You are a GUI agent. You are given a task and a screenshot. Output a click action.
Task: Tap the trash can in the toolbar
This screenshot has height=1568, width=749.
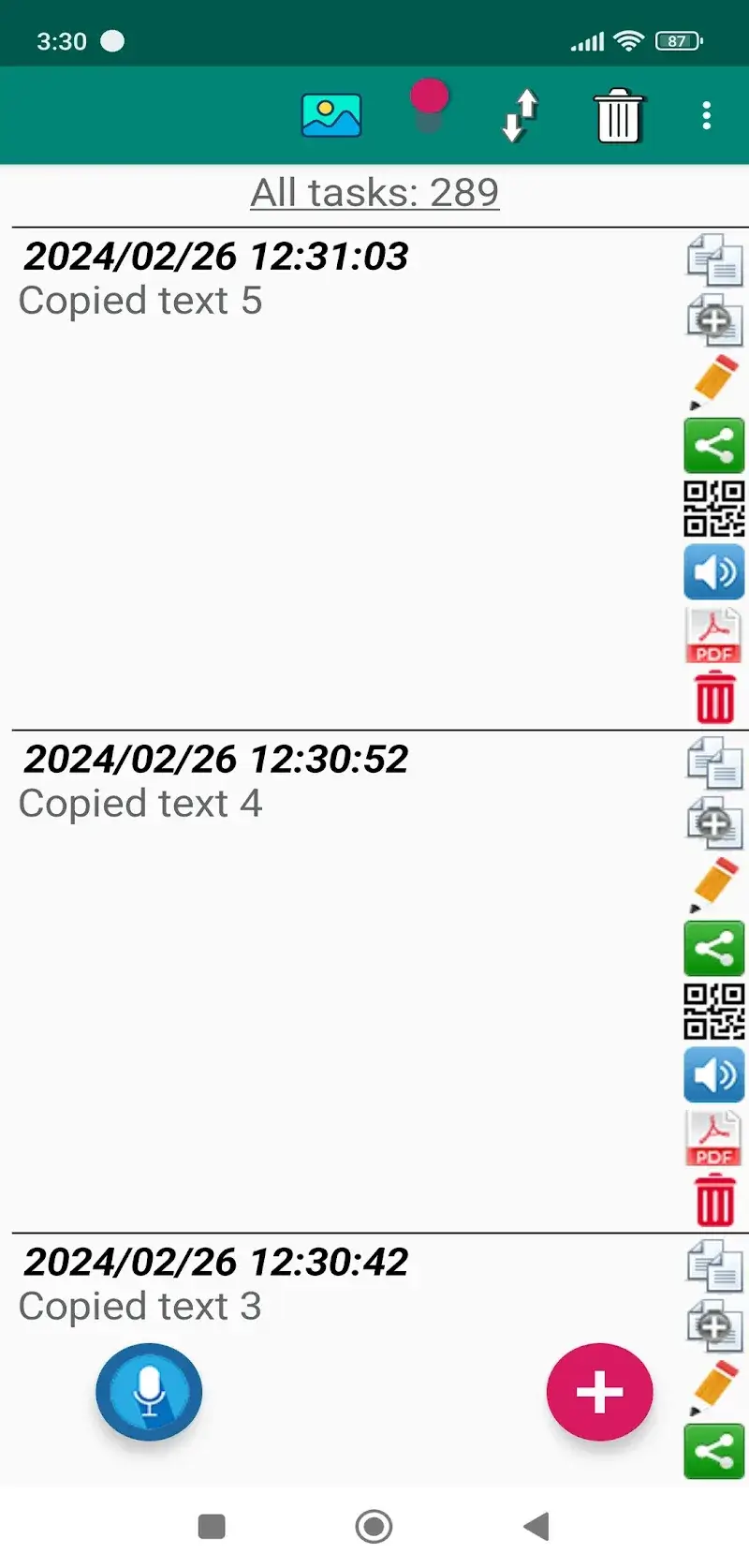619,116
